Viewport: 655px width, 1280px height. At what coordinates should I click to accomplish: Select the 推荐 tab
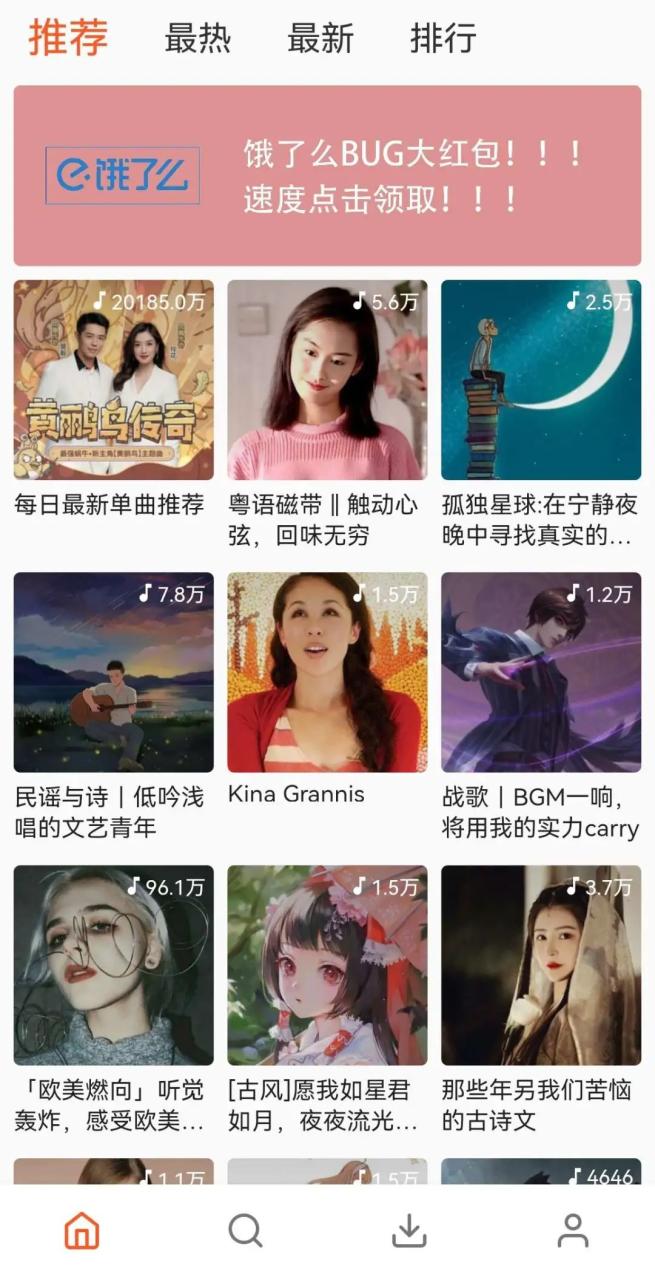68,38
